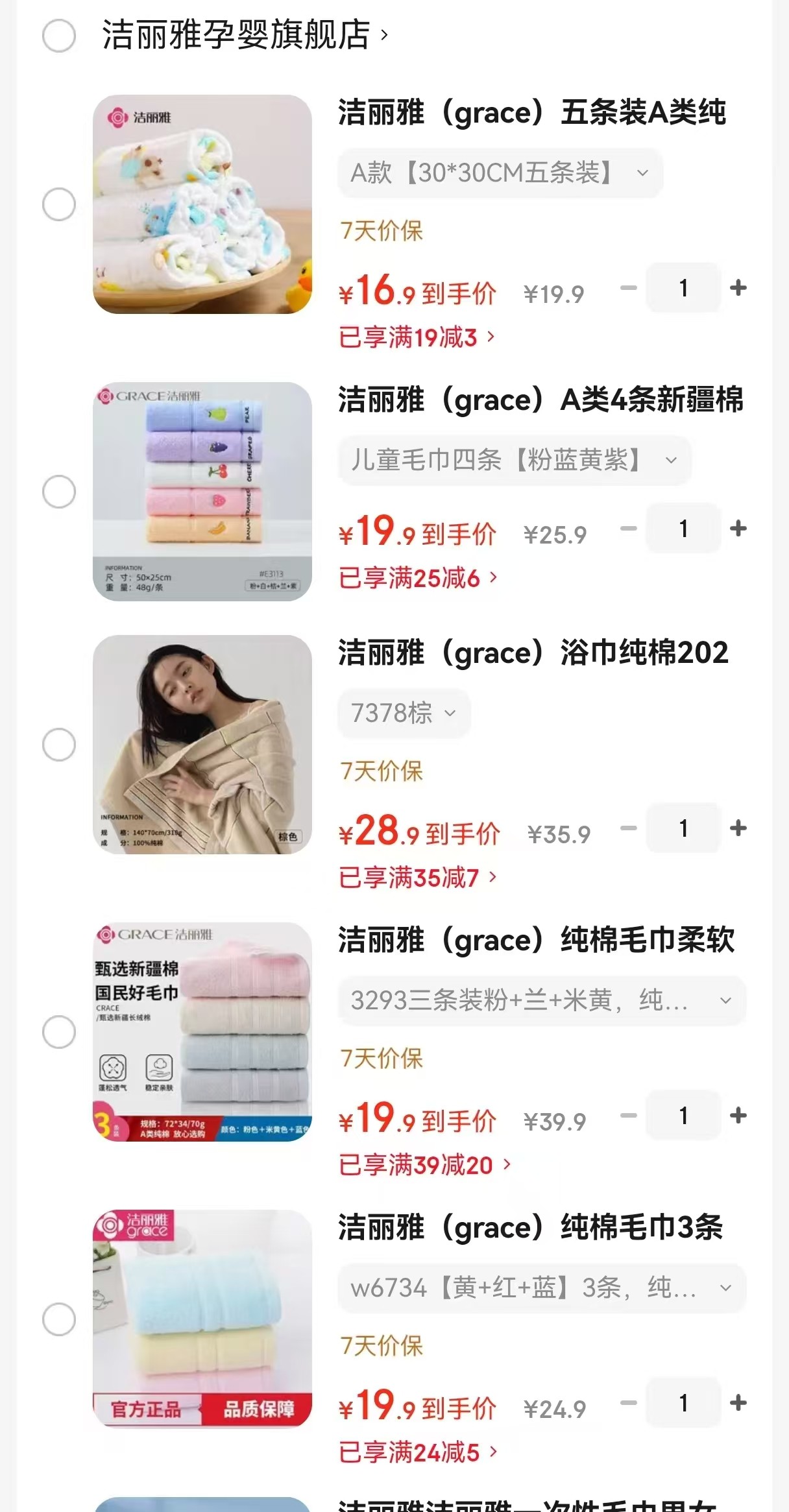Screen dimensions: 789x1512
Task: Open the A类4条新疆棉 product image
Action: pos(202,492)
